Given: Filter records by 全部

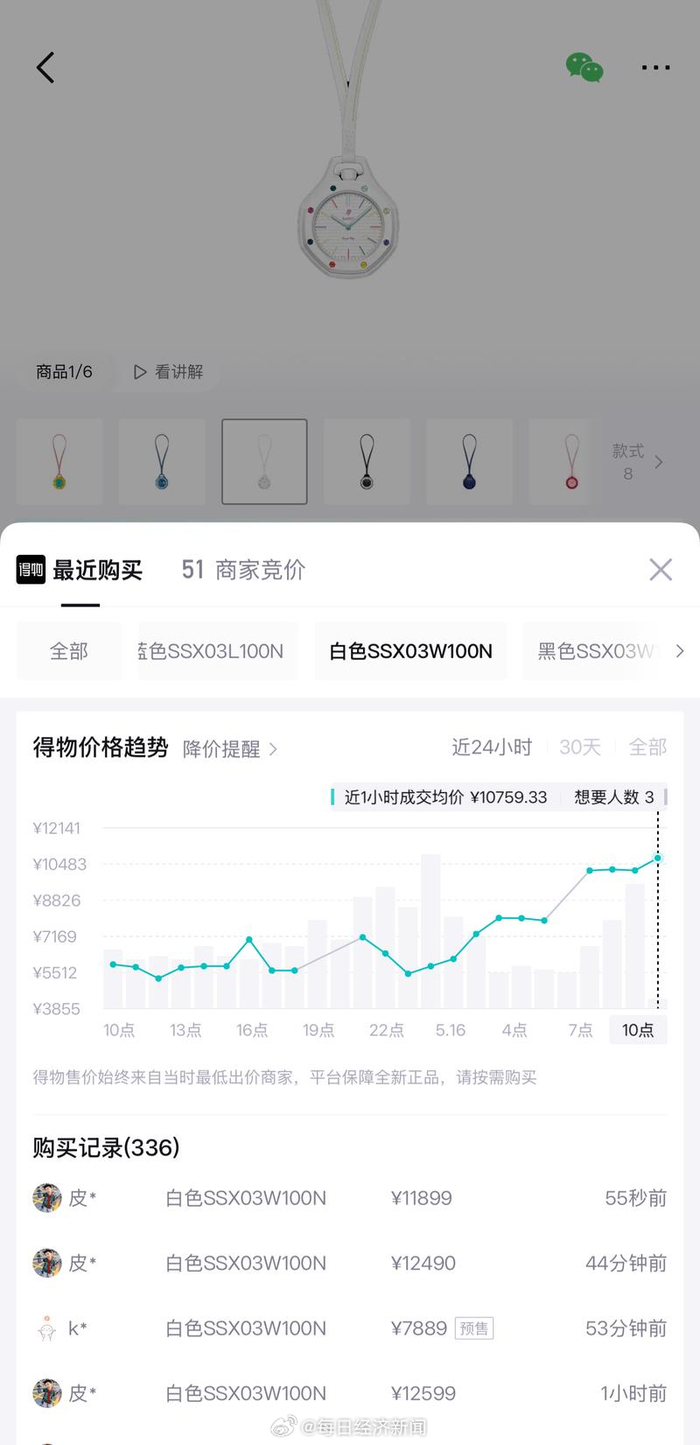Looking at the screenshot, I should [x=69, y=651].
